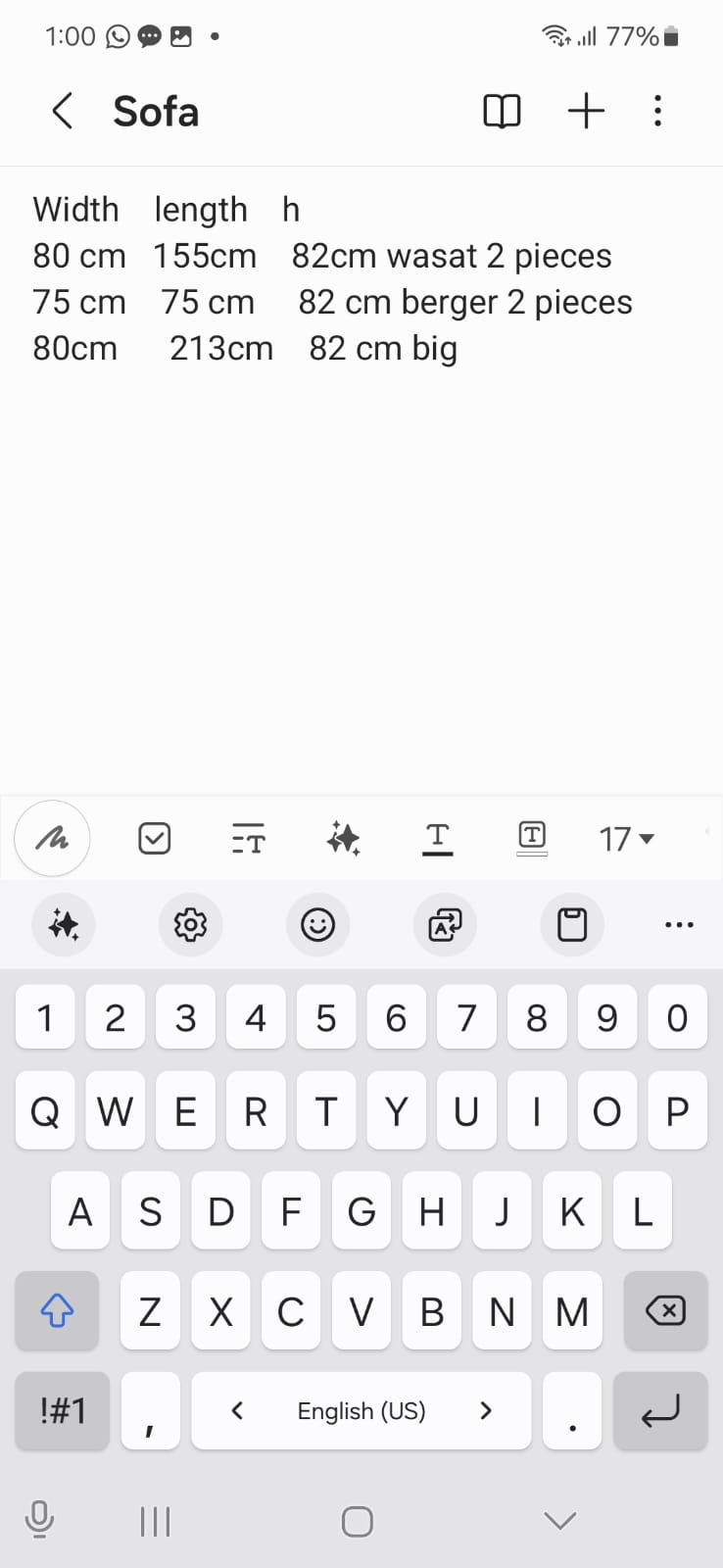Open the boxed T text background option
723x1568 pixels.
click(531, 838)
